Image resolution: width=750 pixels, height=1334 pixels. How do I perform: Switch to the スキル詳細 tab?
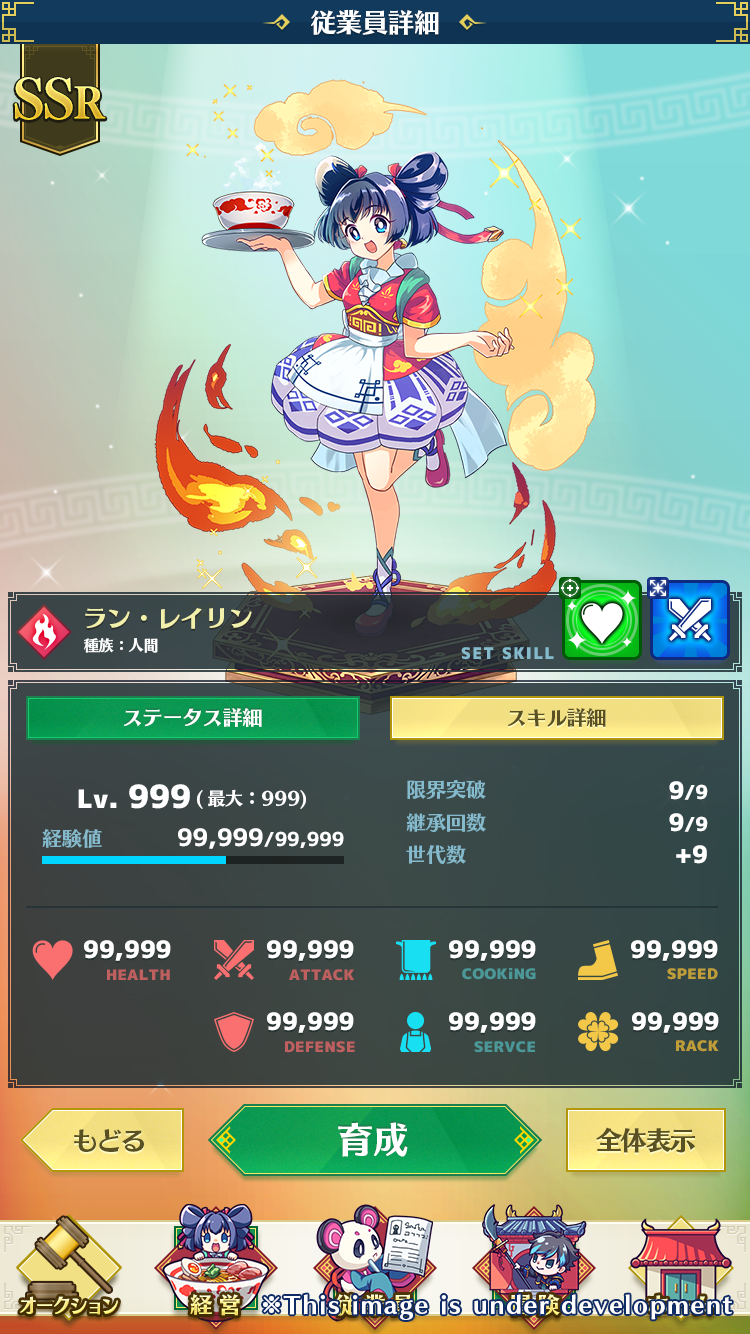[x=556, y=718]
